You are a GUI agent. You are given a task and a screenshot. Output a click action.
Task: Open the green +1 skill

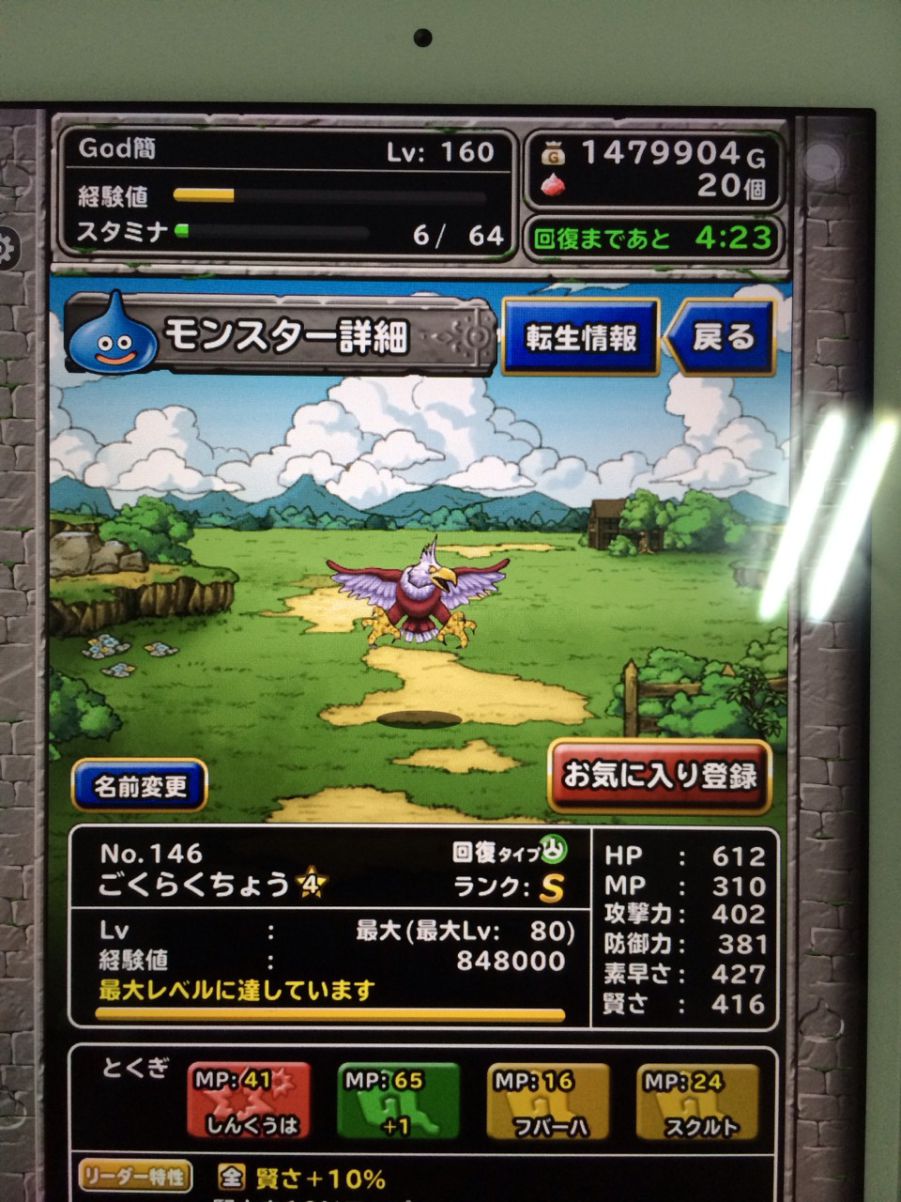tap(398, 1101)
